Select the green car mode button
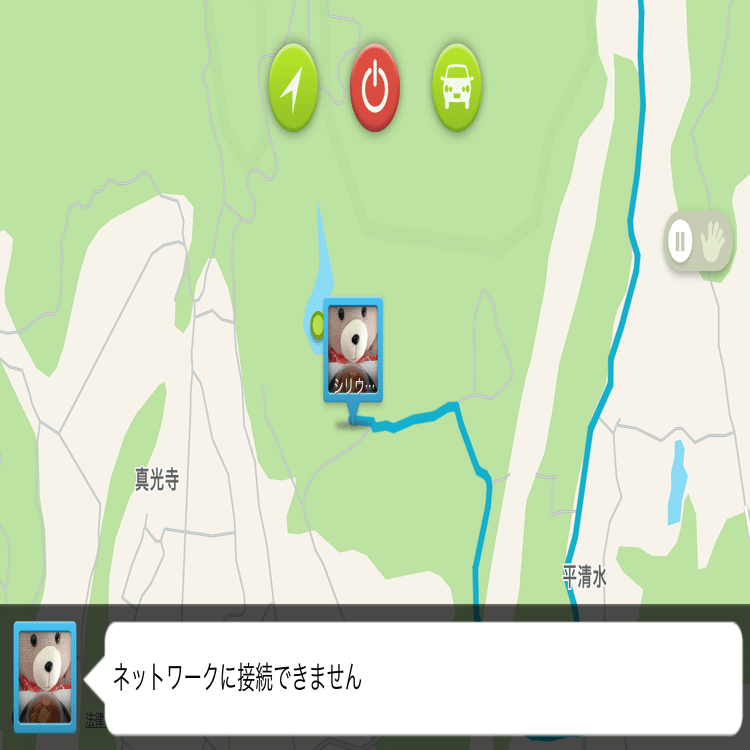Viewport: 750px width, 750px height. pyautogui.click(x=457, y=89)
